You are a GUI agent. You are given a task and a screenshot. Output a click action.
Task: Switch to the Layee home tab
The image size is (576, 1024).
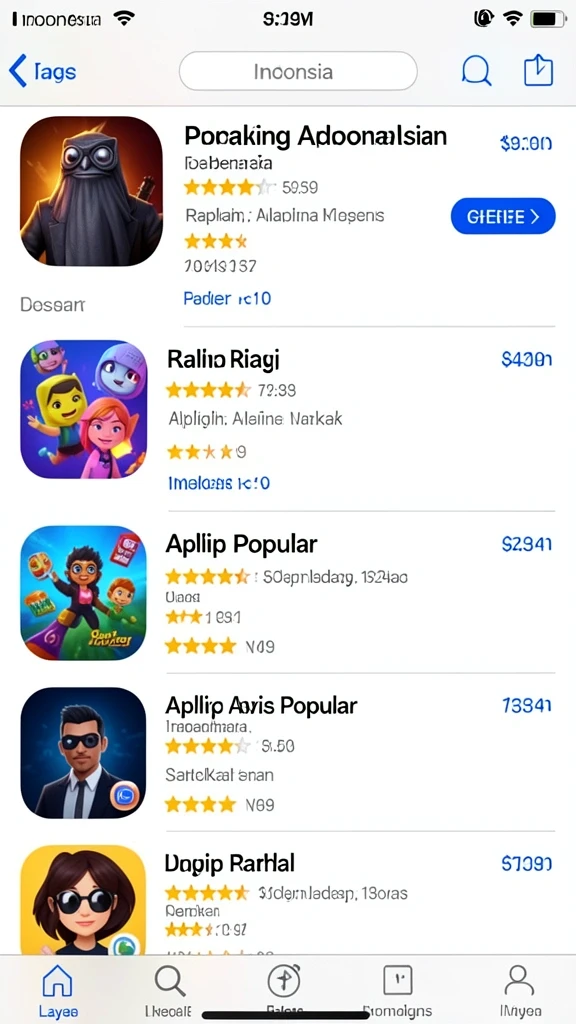pyautogui.click(x=58, y=991)
